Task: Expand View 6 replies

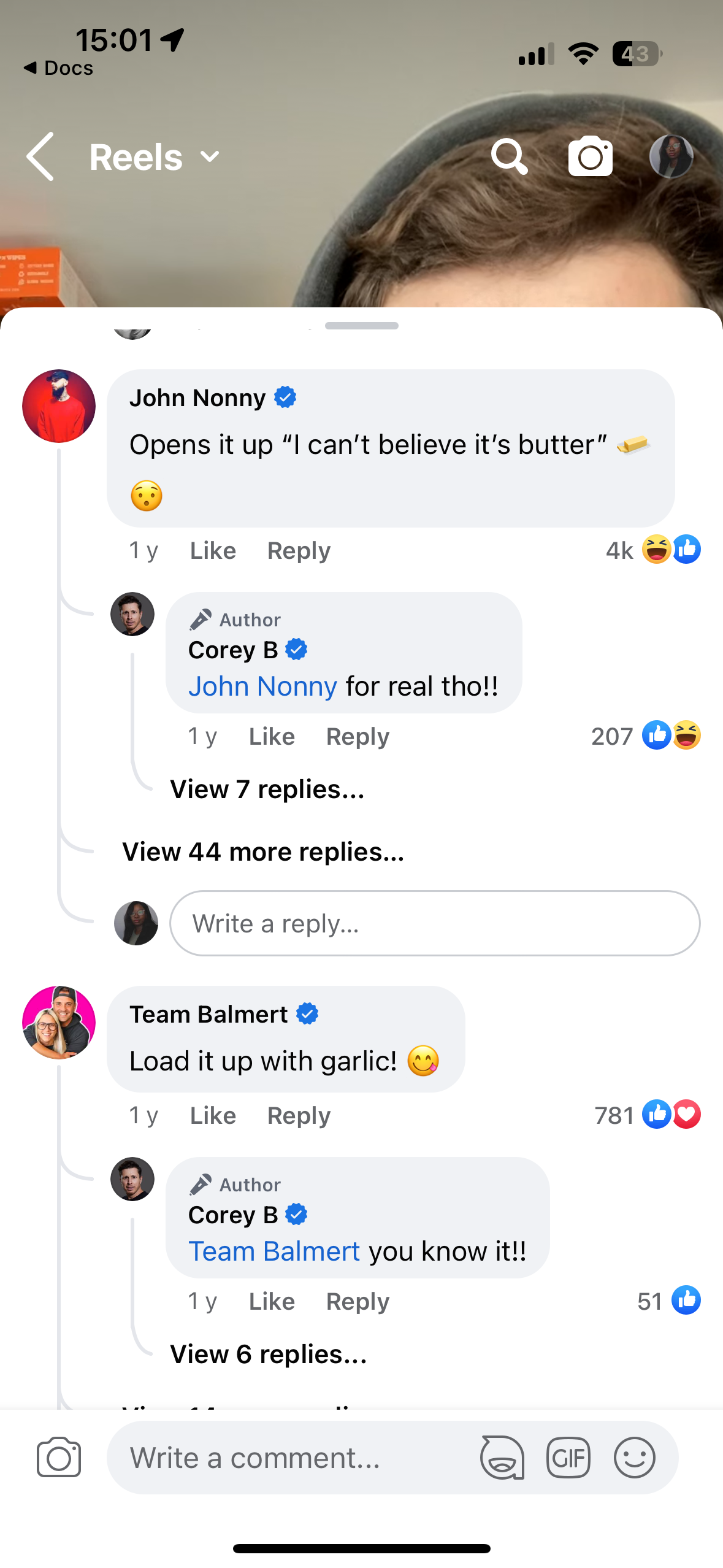Action: pyautogui.click(x=269, y=1355)
